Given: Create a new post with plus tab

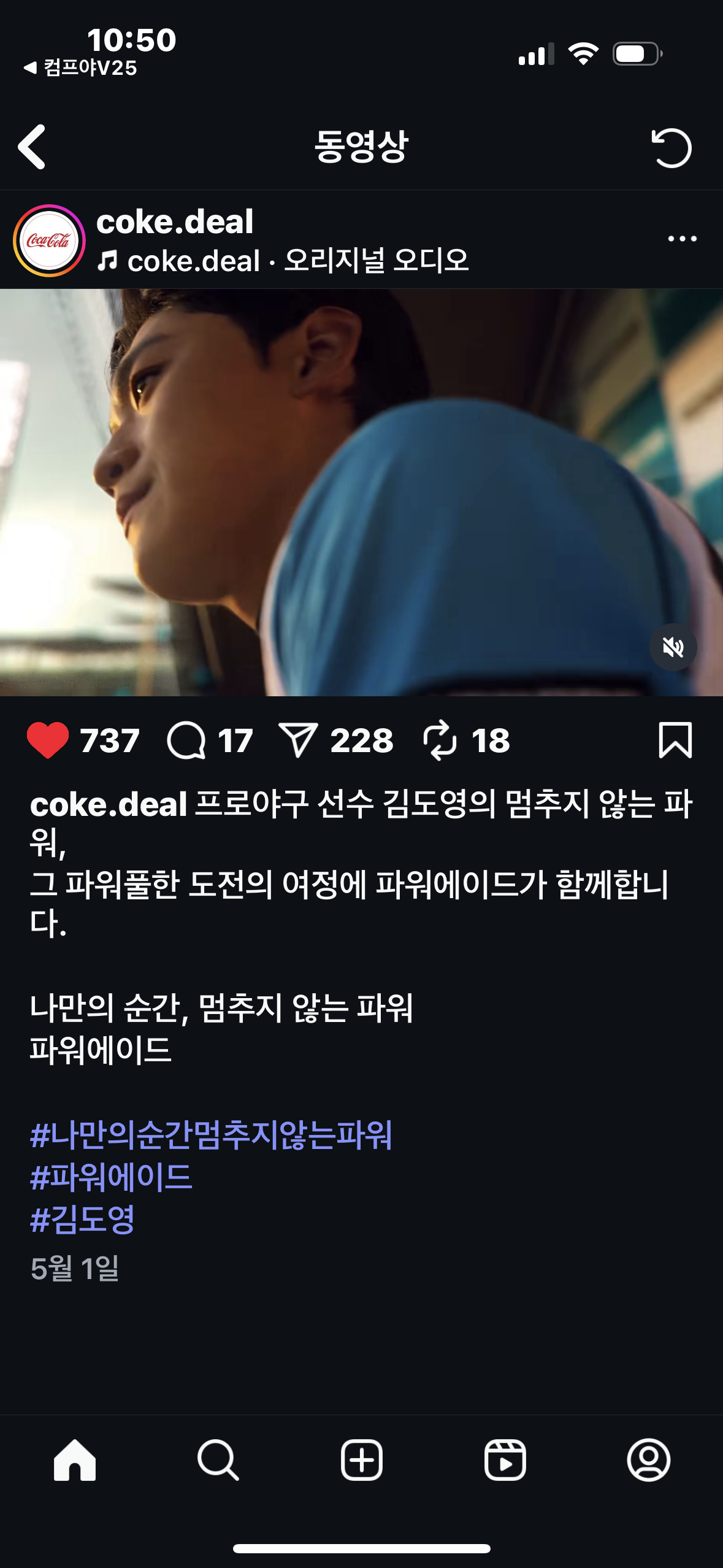Looking at the screenshot, I should click(362, 1460).
